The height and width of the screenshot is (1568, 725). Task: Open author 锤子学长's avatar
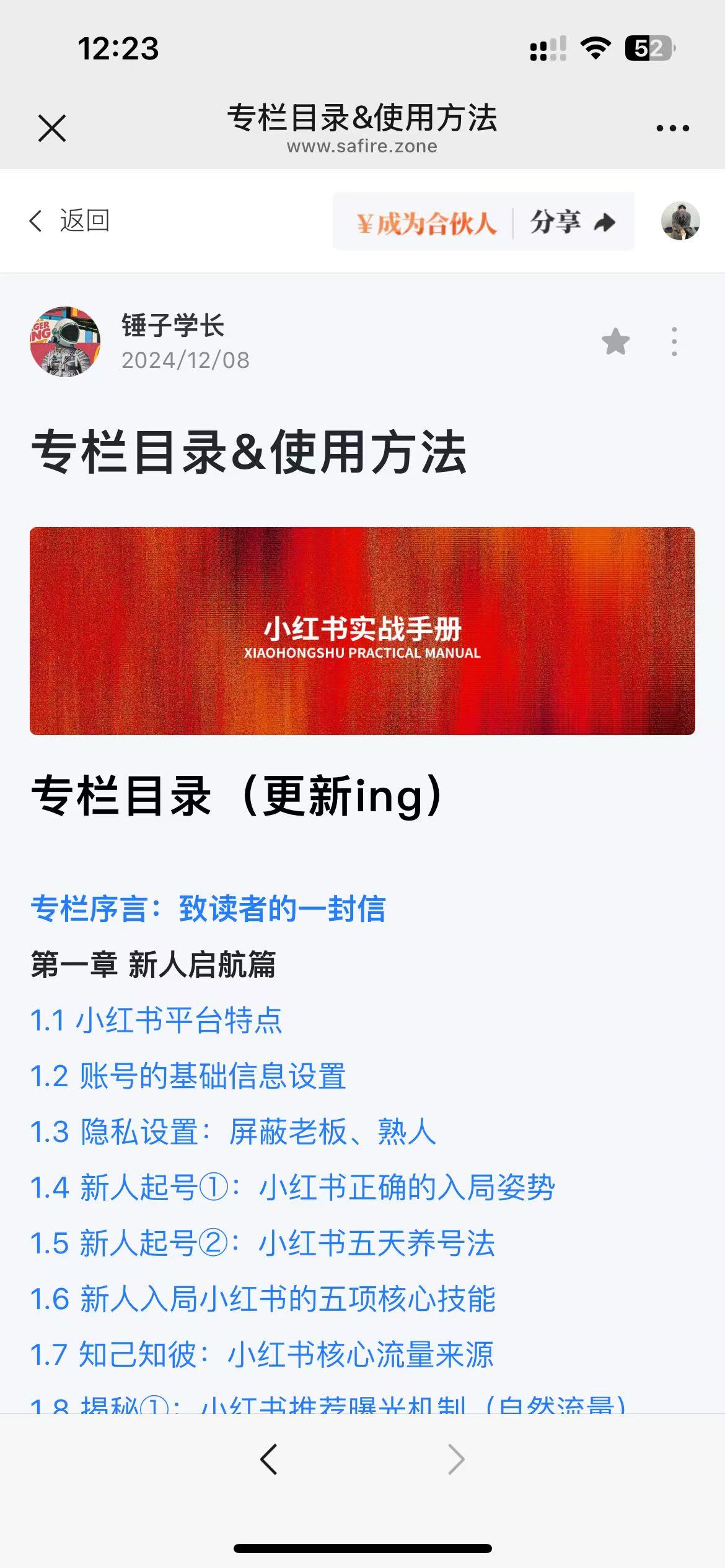[x=65, y=341]
